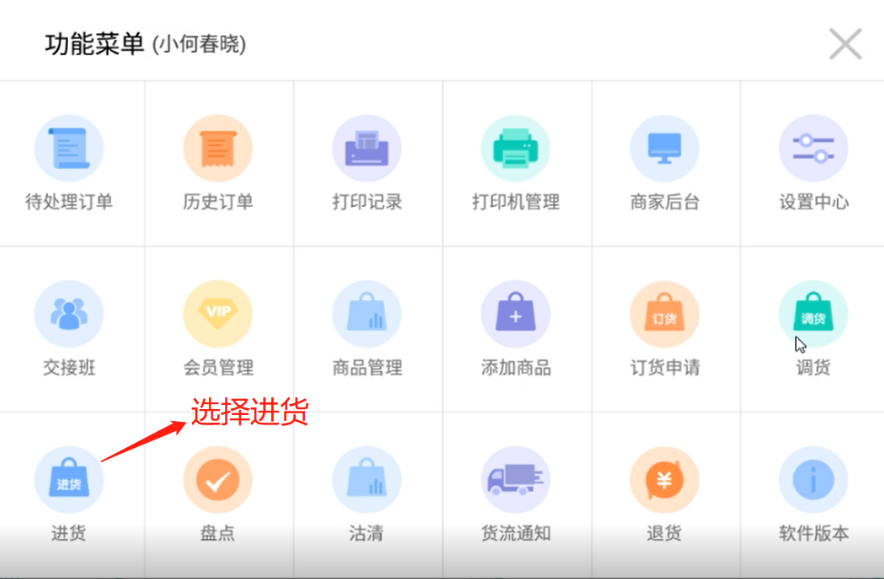Viewport: 884px width, 579px height.
Task: Open 盘点
Action: click(218, 481)
